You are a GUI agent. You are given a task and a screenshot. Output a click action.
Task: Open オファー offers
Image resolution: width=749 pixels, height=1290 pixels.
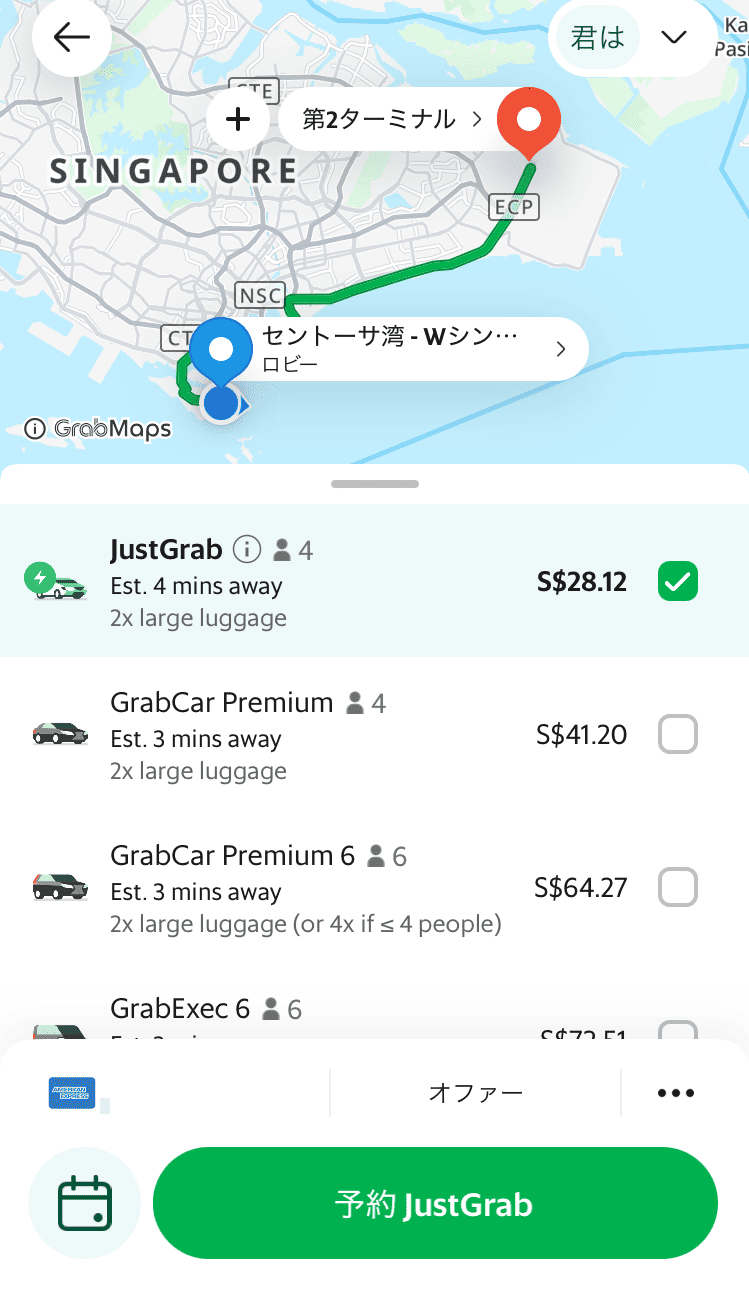point(475,1093)
